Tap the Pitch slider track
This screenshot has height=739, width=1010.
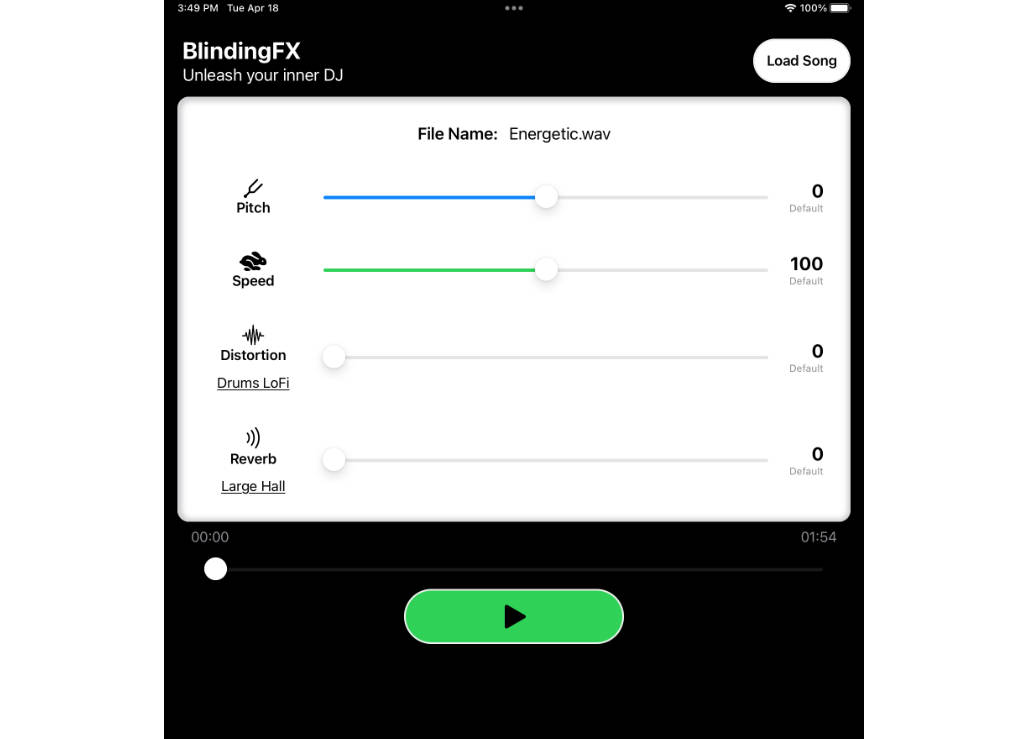tap(545, 197)
